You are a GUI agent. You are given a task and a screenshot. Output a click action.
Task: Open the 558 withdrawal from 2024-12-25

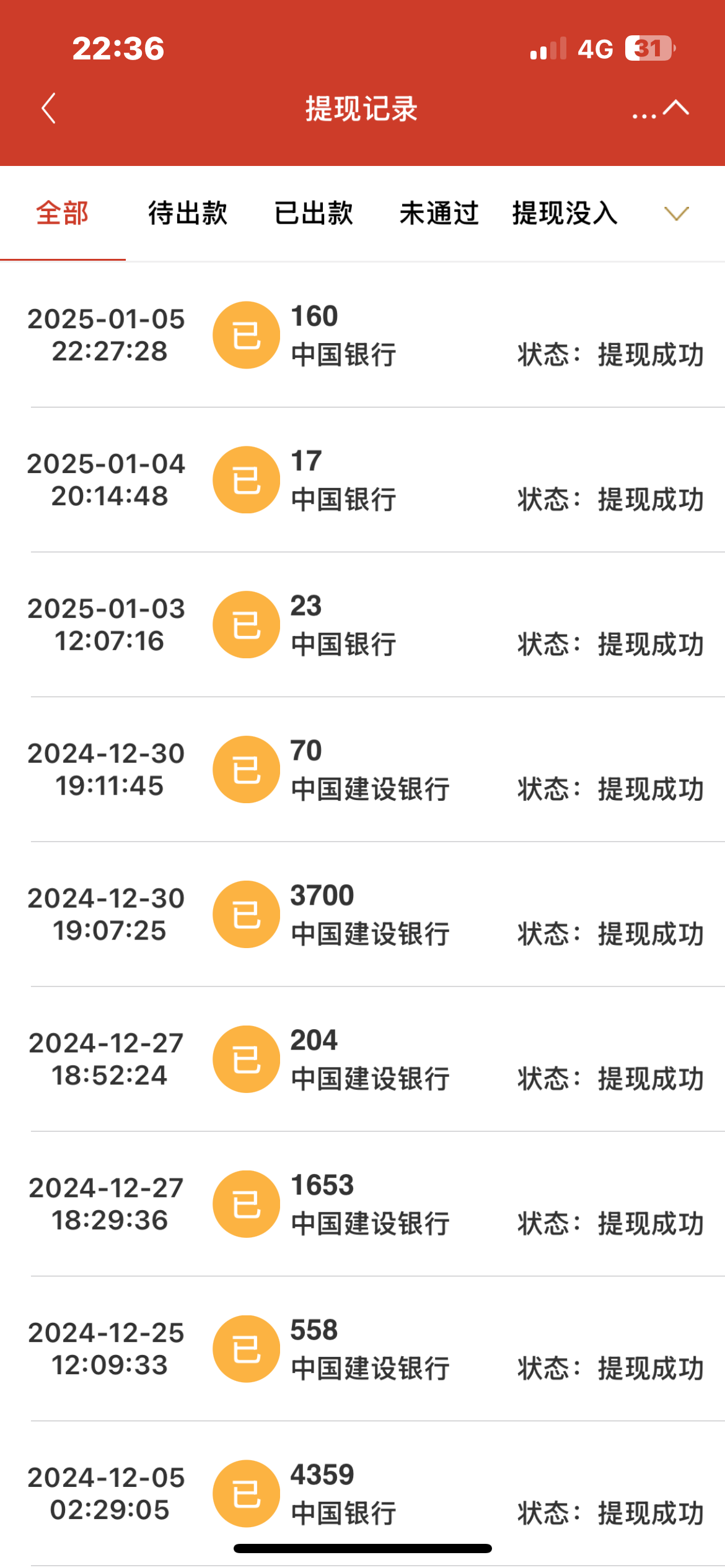click(x=362, y=1349)
